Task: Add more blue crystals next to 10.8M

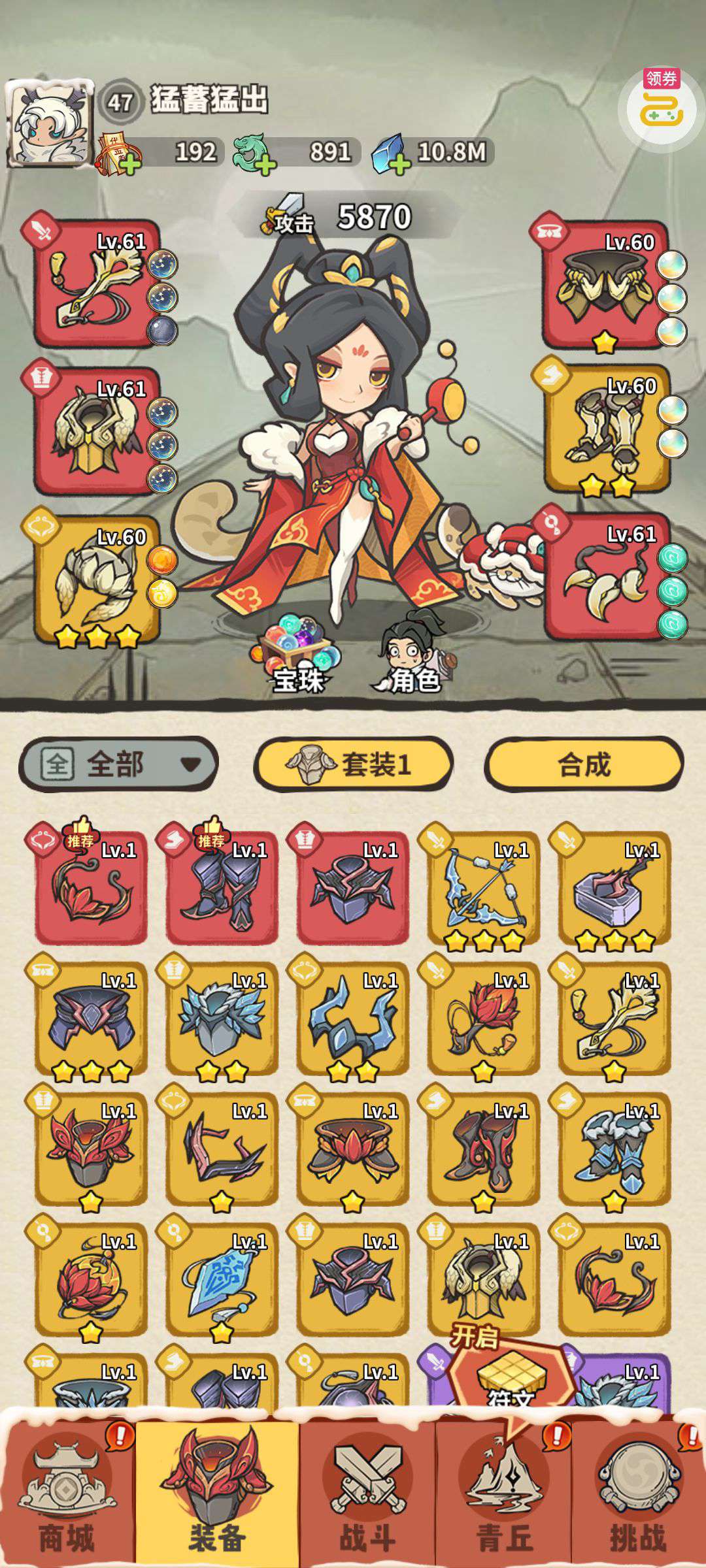Action: (399, 165)
